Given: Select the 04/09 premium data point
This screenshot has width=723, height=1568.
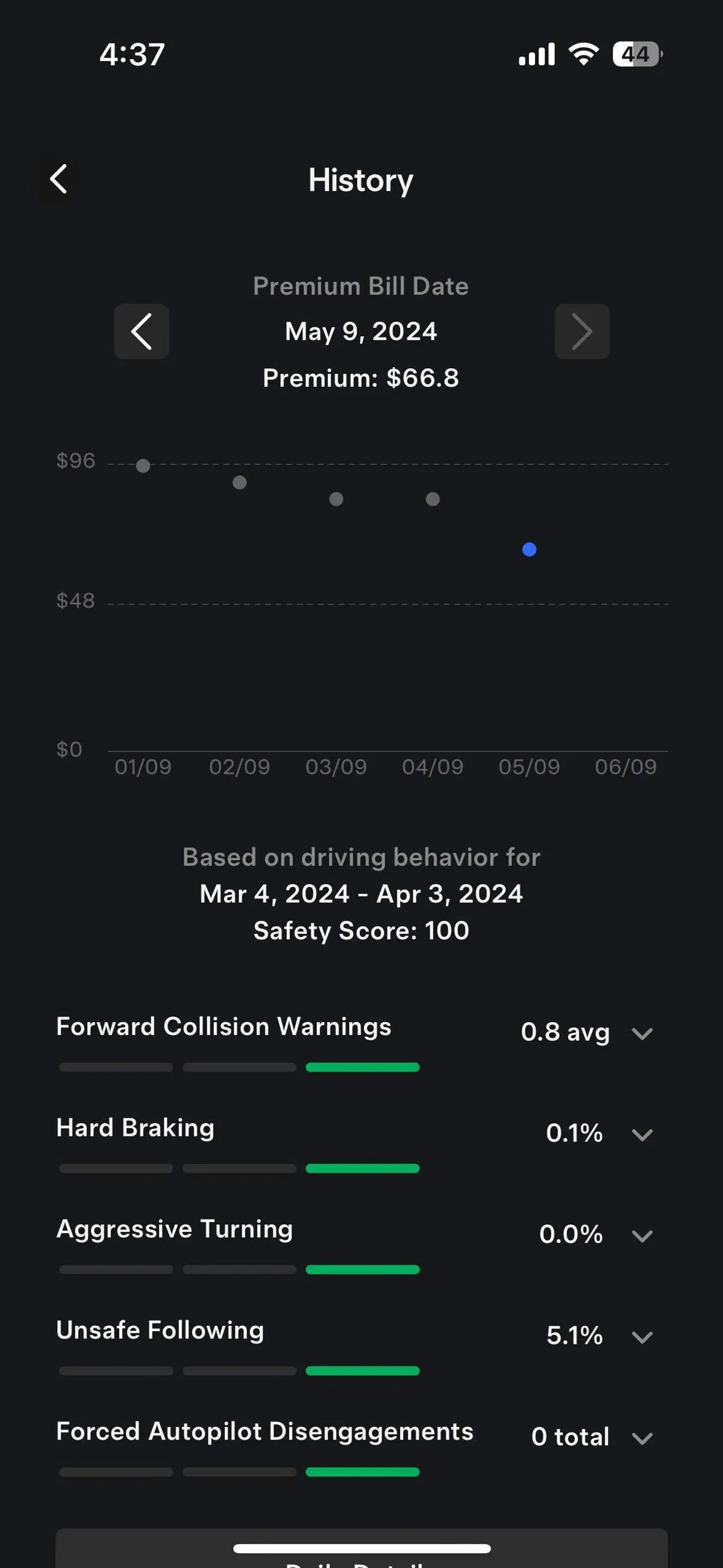Looking at the screenshot, I should coord(433,499).
